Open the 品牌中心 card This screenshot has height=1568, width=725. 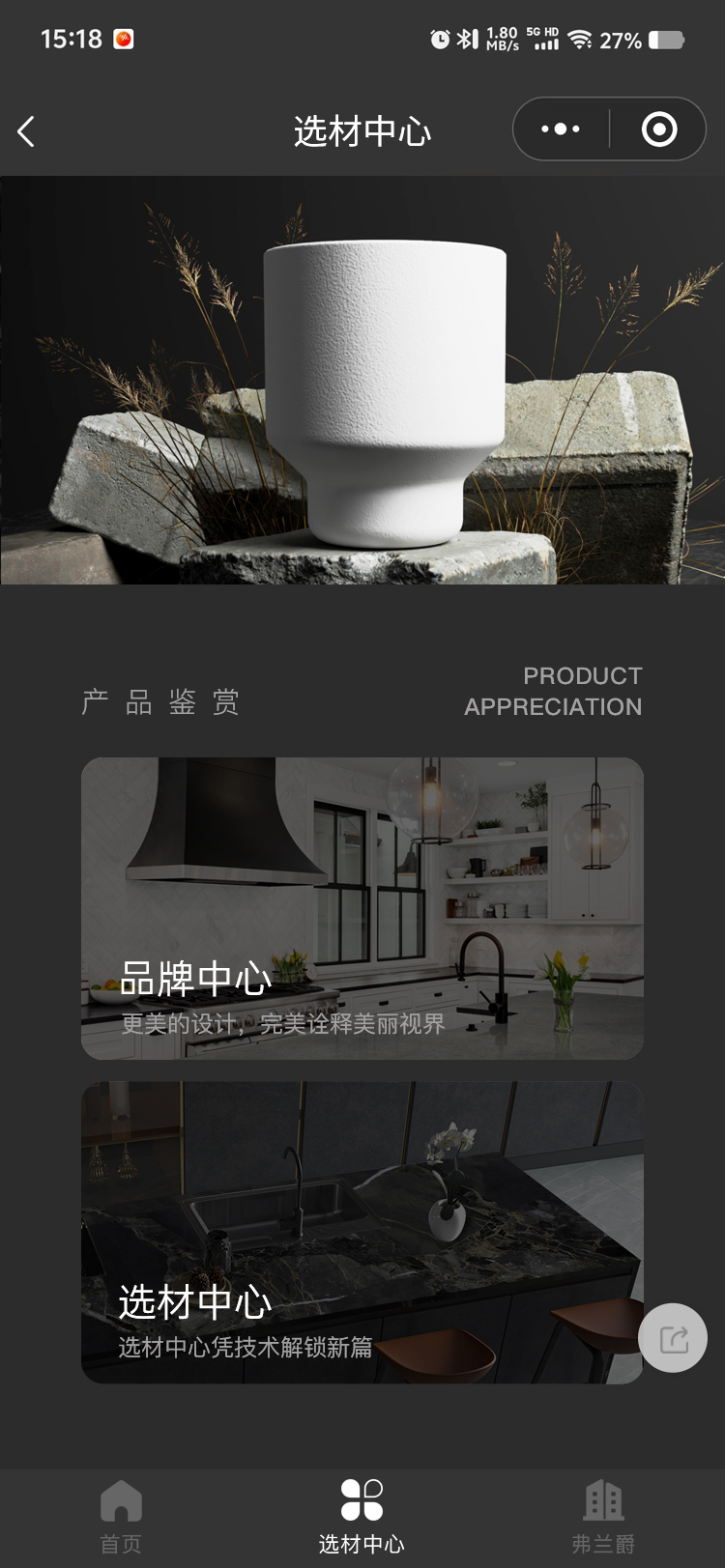(362, 908)
